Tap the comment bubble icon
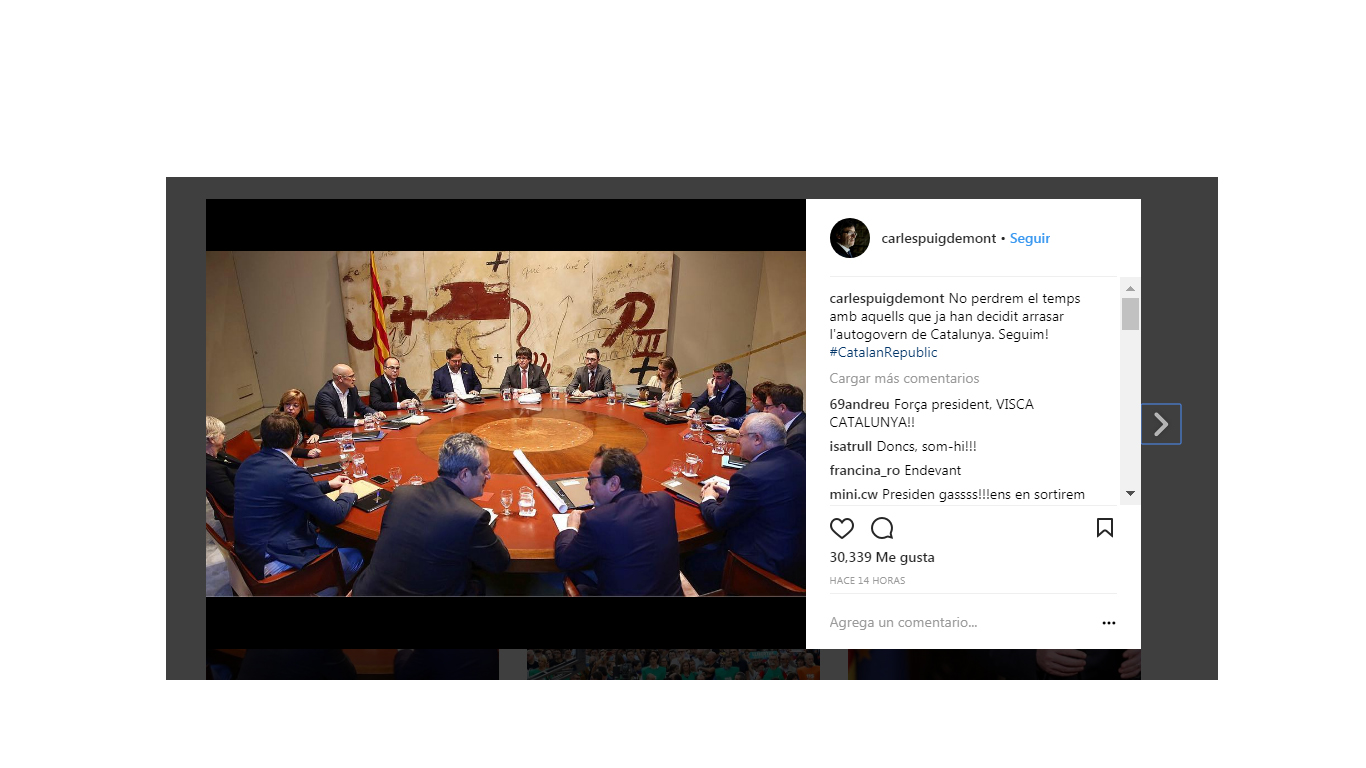The width and height of the screenshot is (1366, 768). (x=882, y=528)
